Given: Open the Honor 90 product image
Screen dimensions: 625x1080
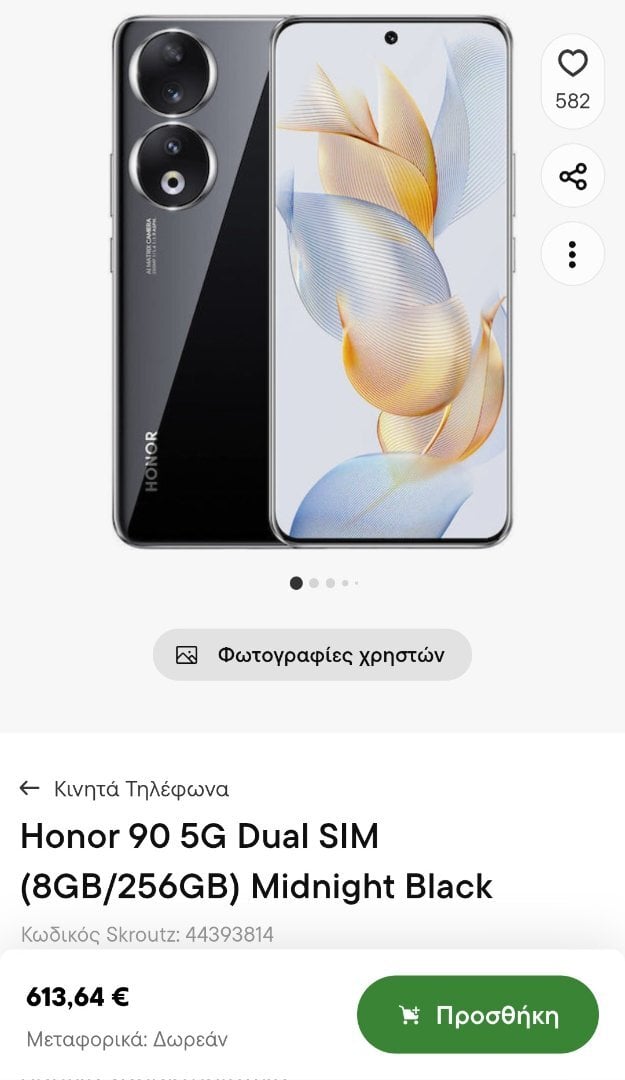Looking at the screenshot, I should (x=312, y=282).
